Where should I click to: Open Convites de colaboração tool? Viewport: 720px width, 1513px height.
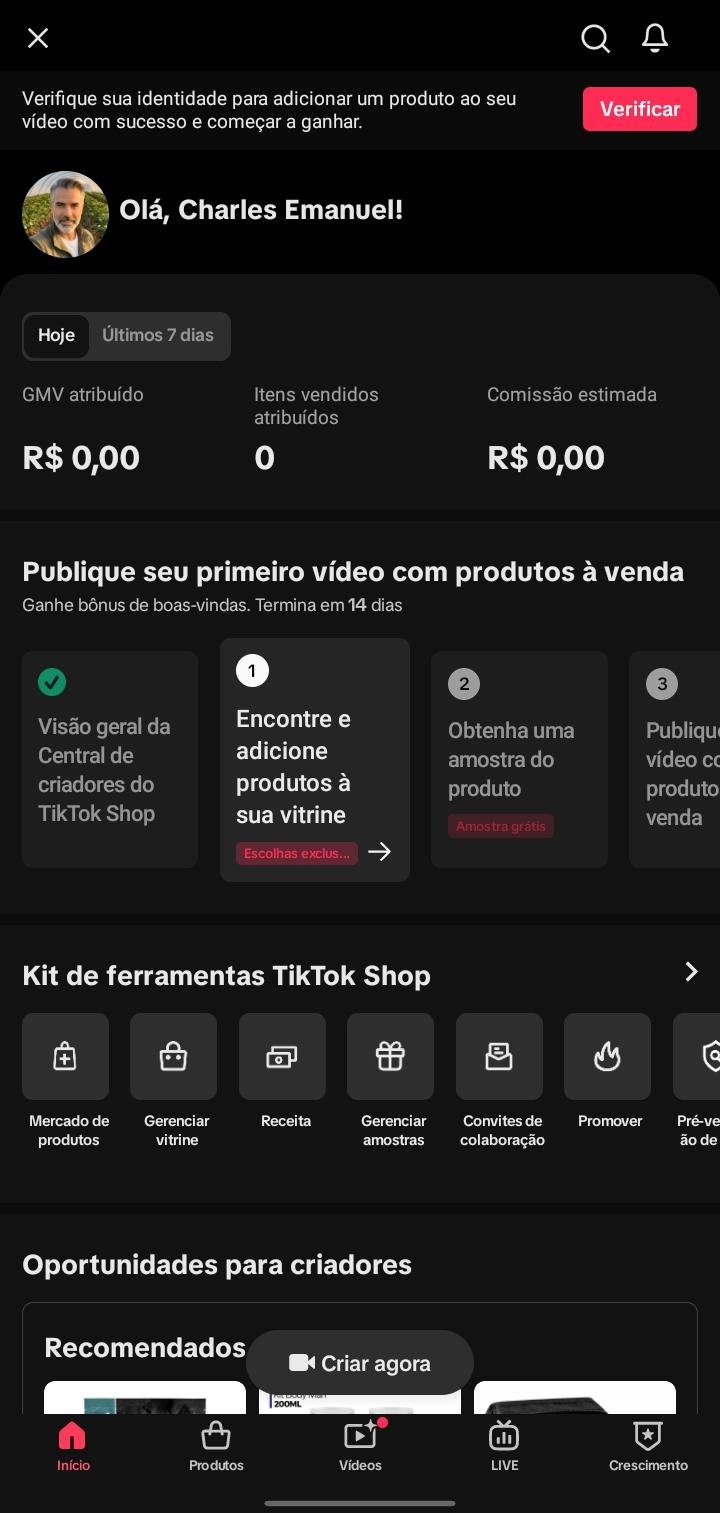(499, 1058)
